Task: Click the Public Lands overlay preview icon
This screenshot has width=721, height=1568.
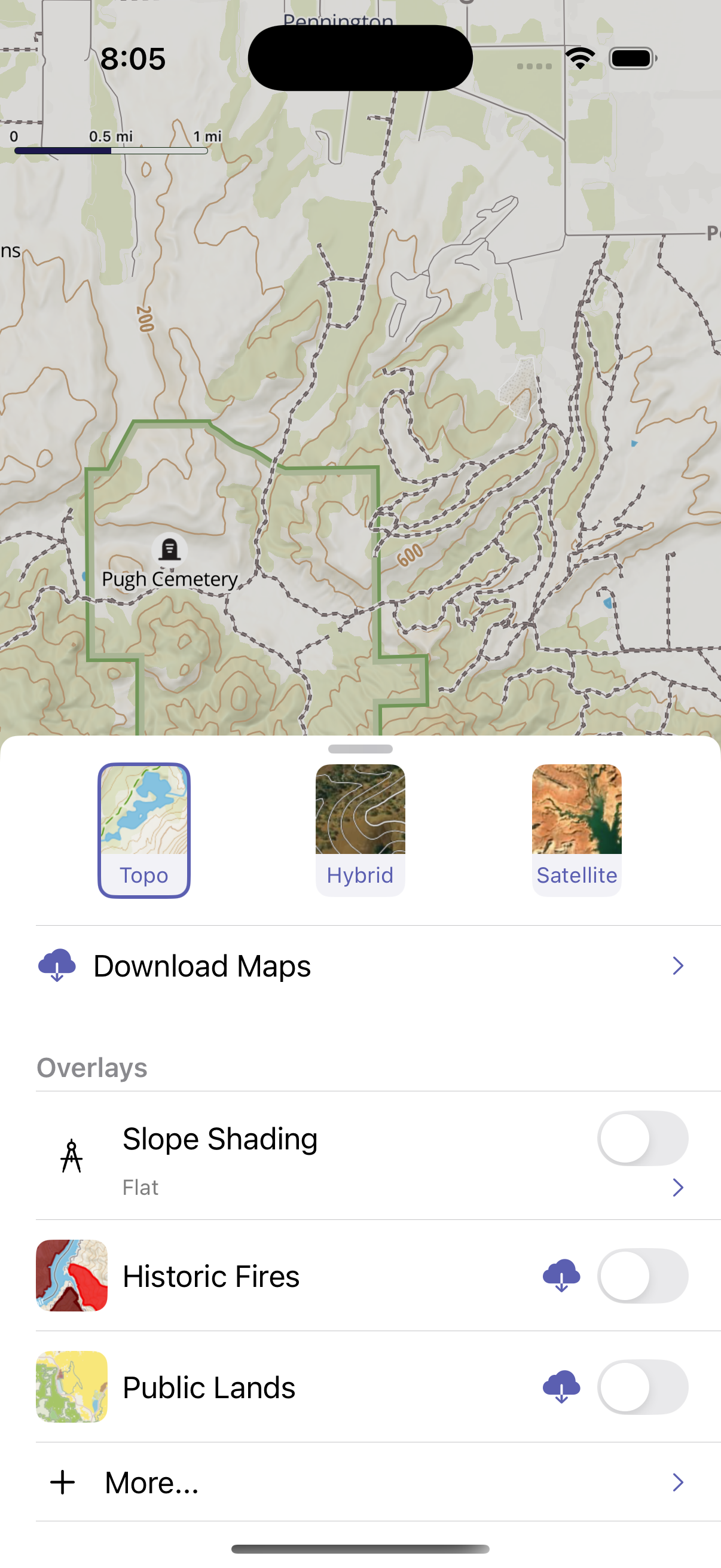Action: click(72, 1387)
